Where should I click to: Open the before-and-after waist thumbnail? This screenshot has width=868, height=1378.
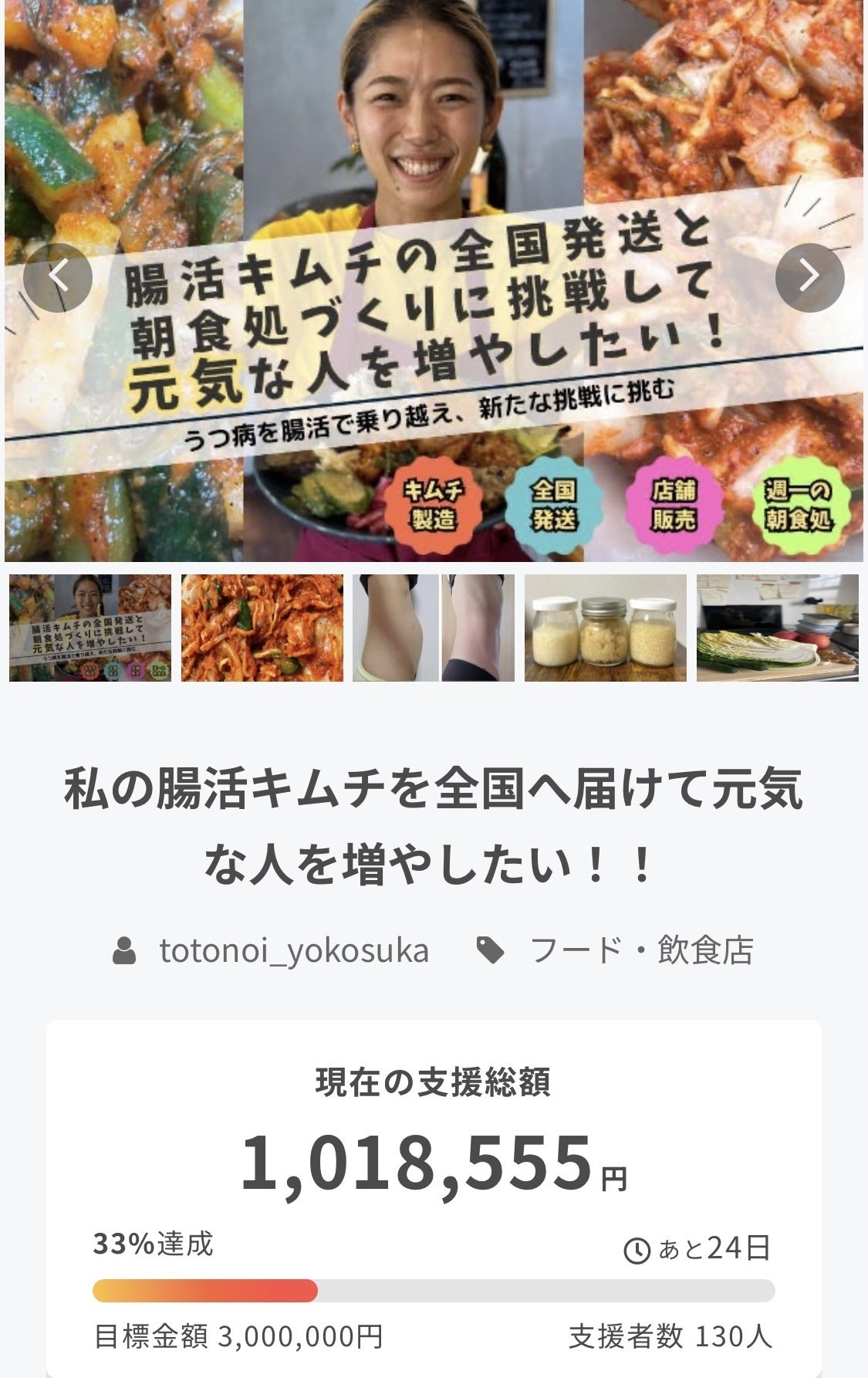point(434,628)
